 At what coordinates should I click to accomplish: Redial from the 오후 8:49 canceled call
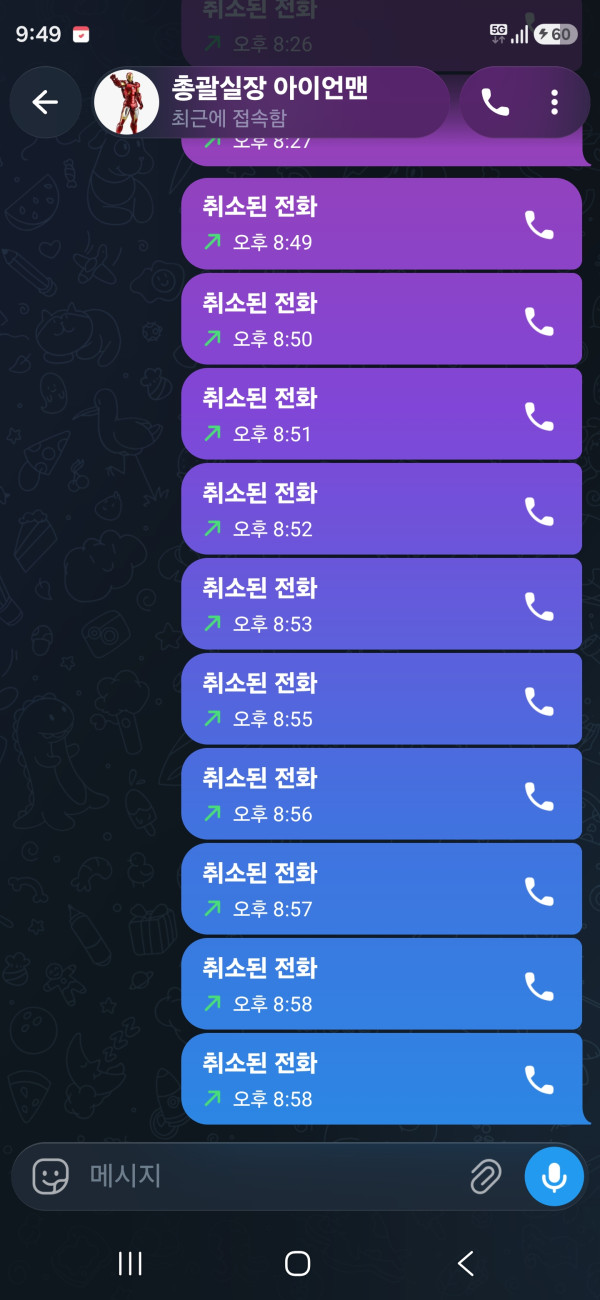[x=539, y=225]
